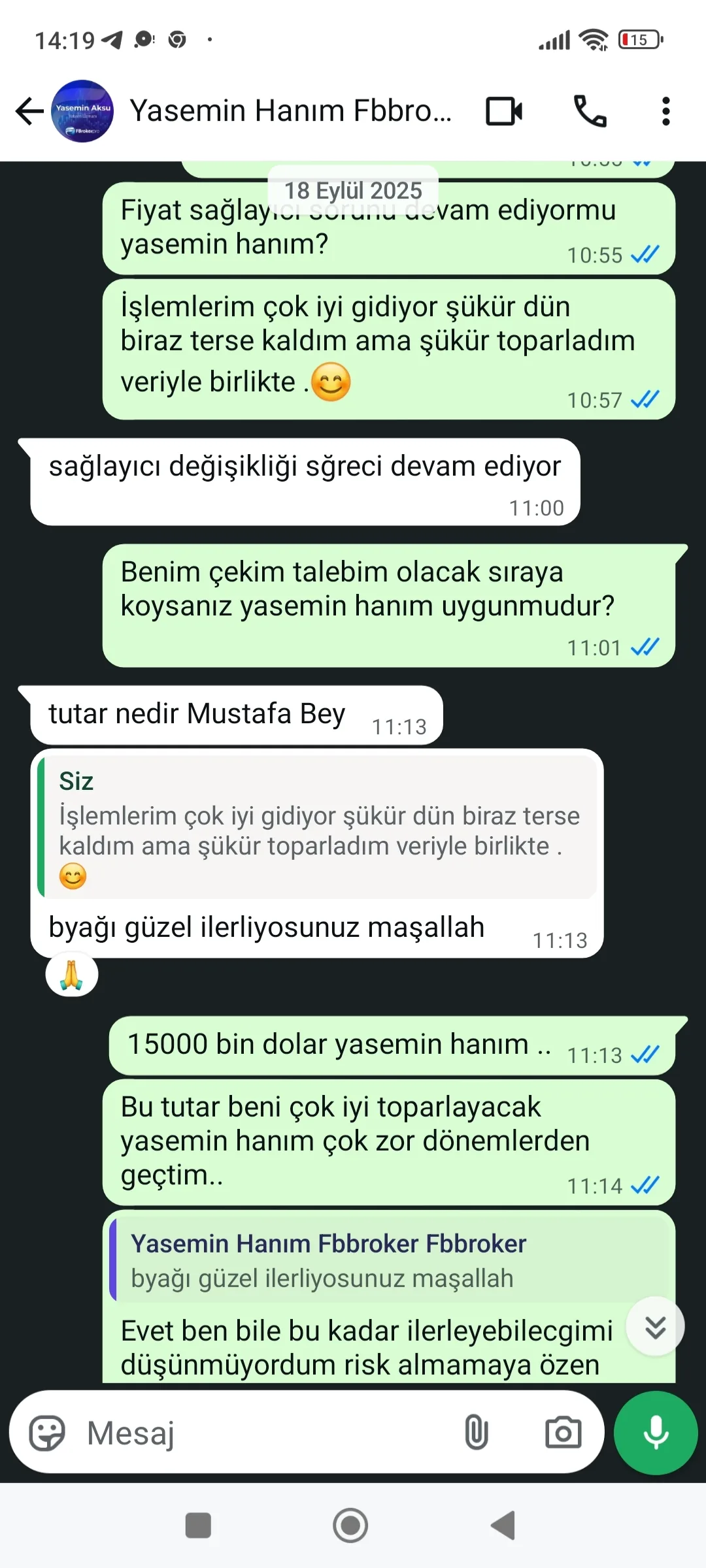Image resolution: width=706 pixels, height=1568 pixels.
Task: Start a voice call with Yasemin Hanım
Action: click(590, 111)
